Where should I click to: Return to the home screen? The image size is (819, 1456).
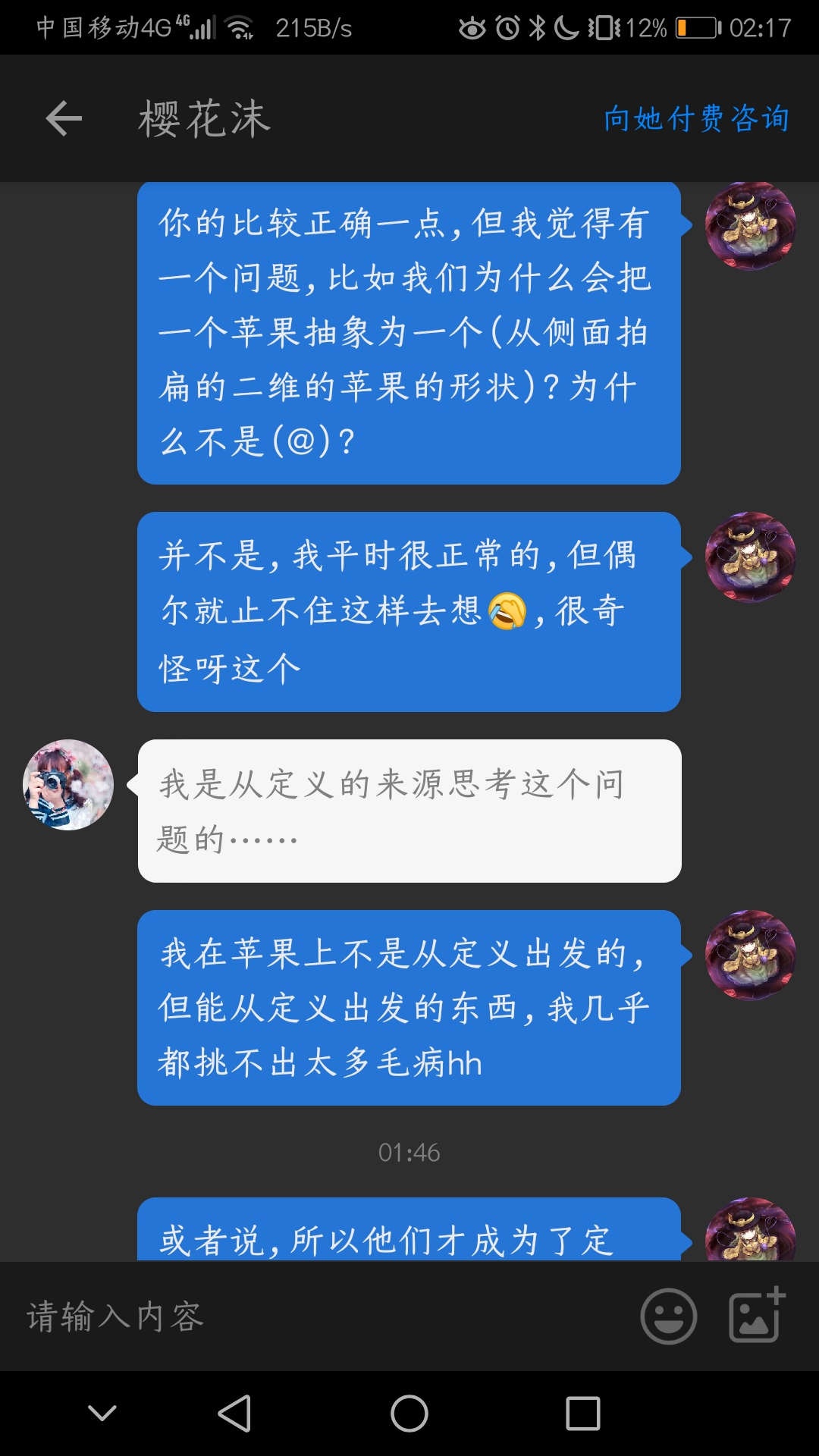[x=409, y=1414]
